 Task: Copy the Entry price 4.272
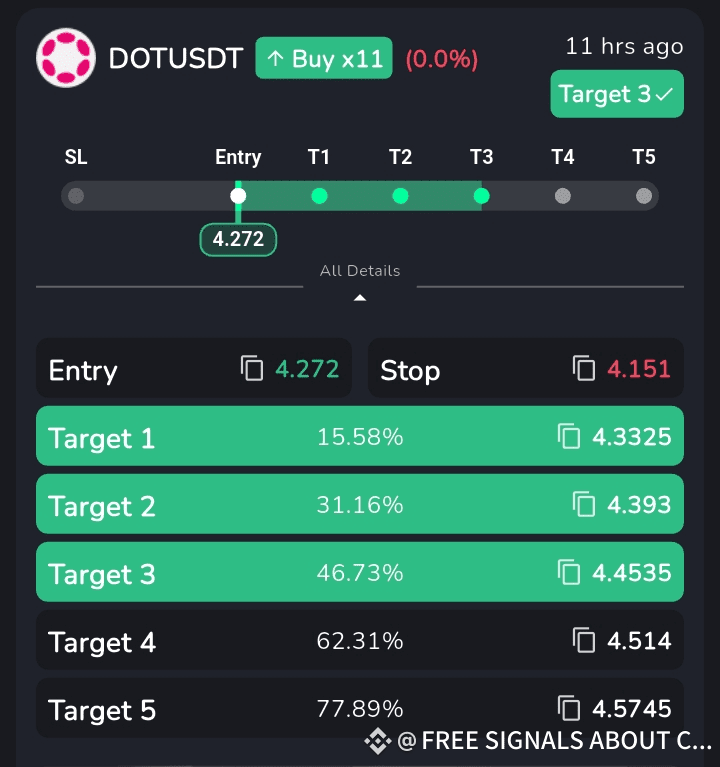coord(252,369)
